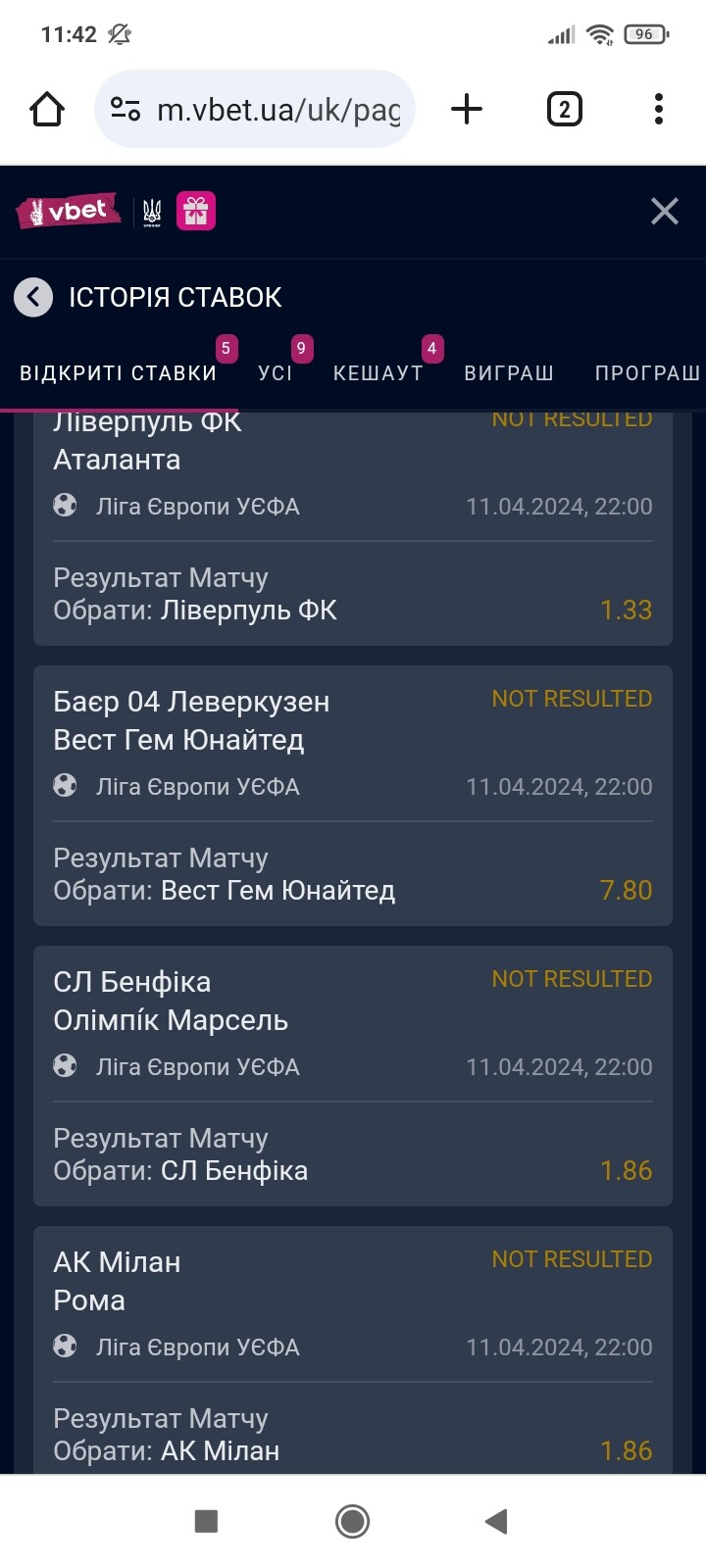Image resolution: width=706 pixels, height=1568 pixels.
Task: Tap the browser address bar
Action: pos(255,109)
